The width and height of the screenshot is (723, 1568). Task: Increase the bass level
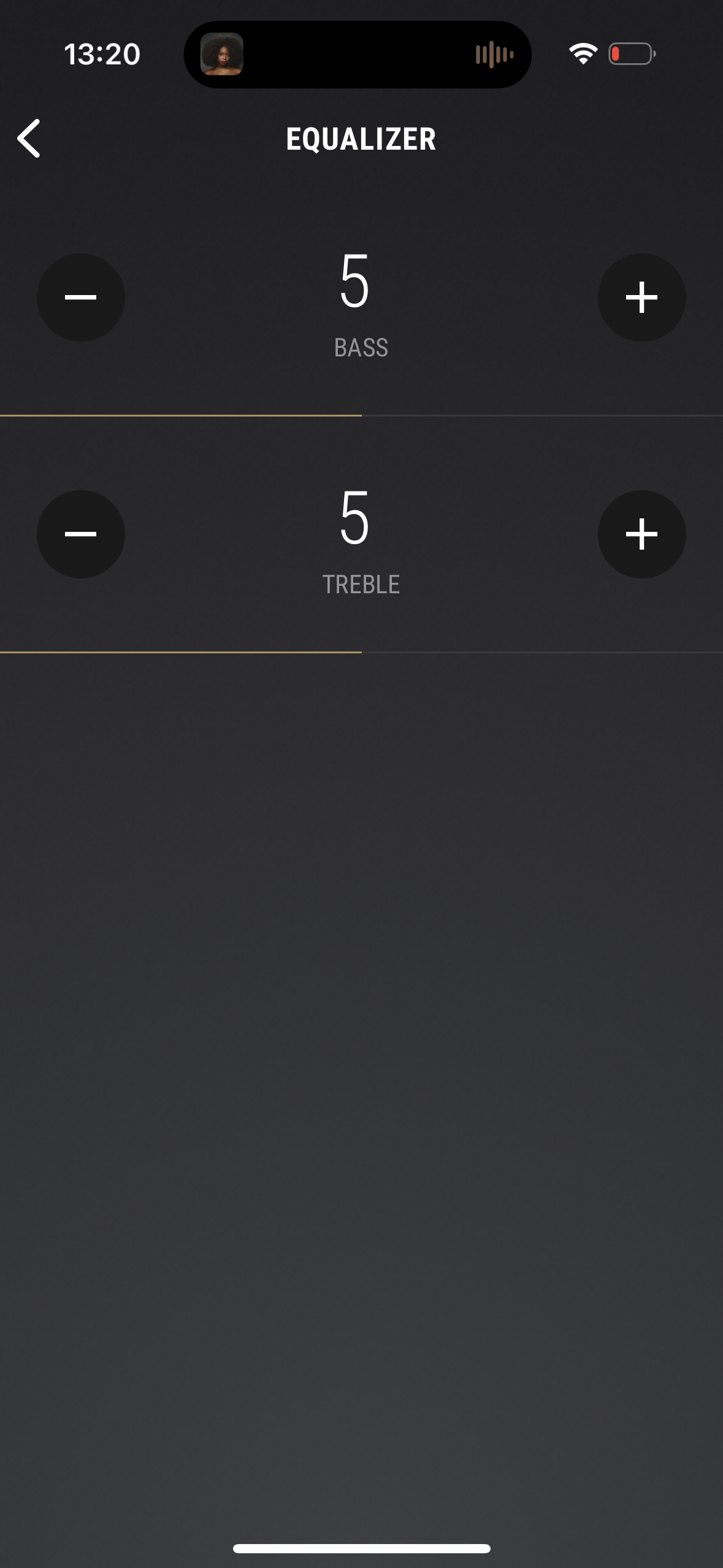tap(641, 298)
